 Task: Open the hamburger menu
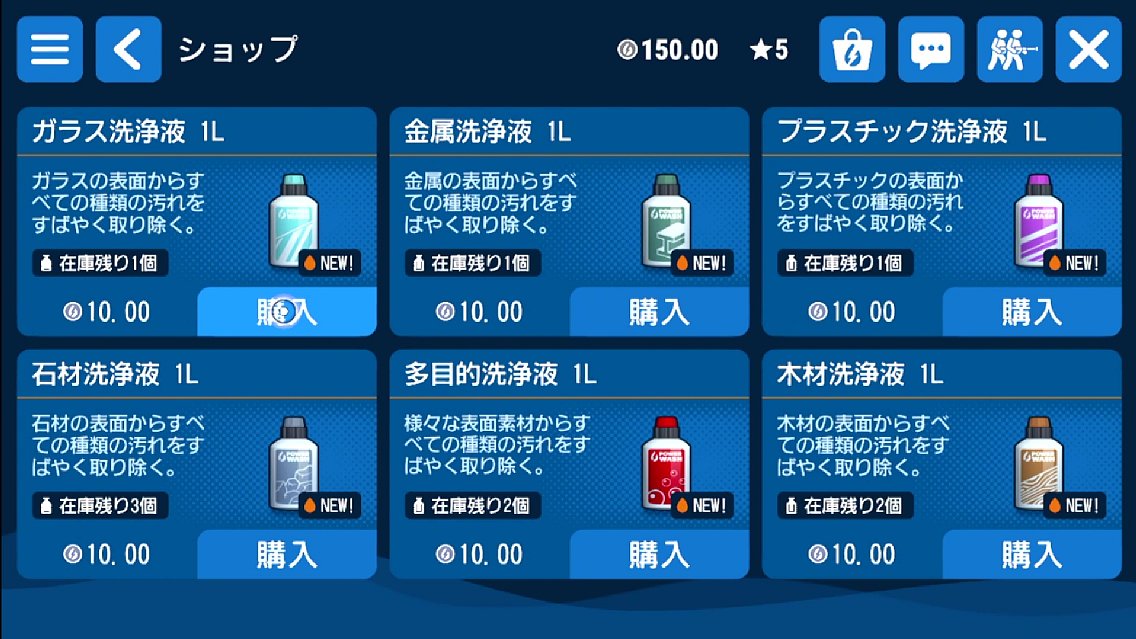point(49,49)
